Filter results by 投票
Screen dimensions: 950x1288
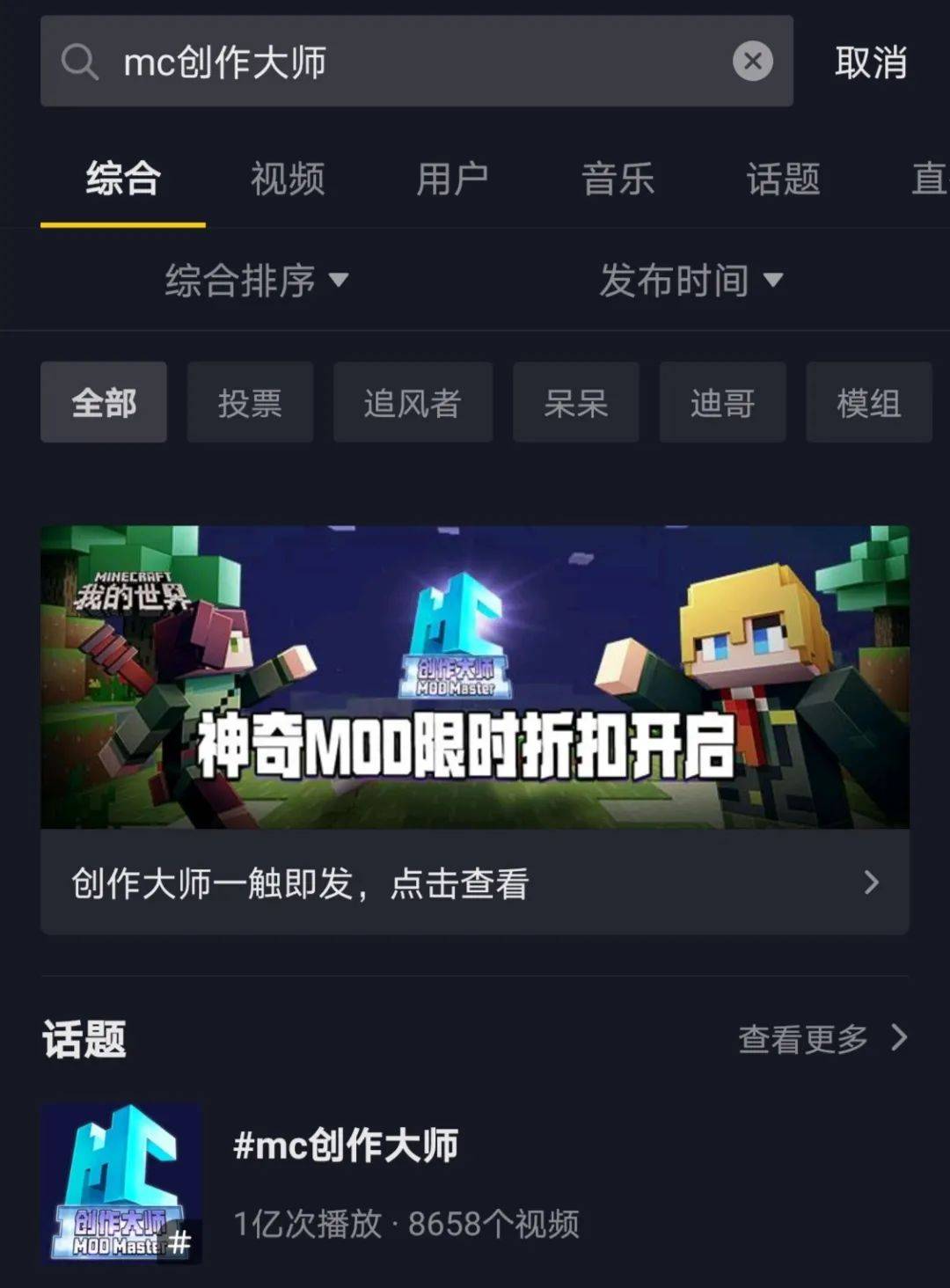[x=250, y=403]
